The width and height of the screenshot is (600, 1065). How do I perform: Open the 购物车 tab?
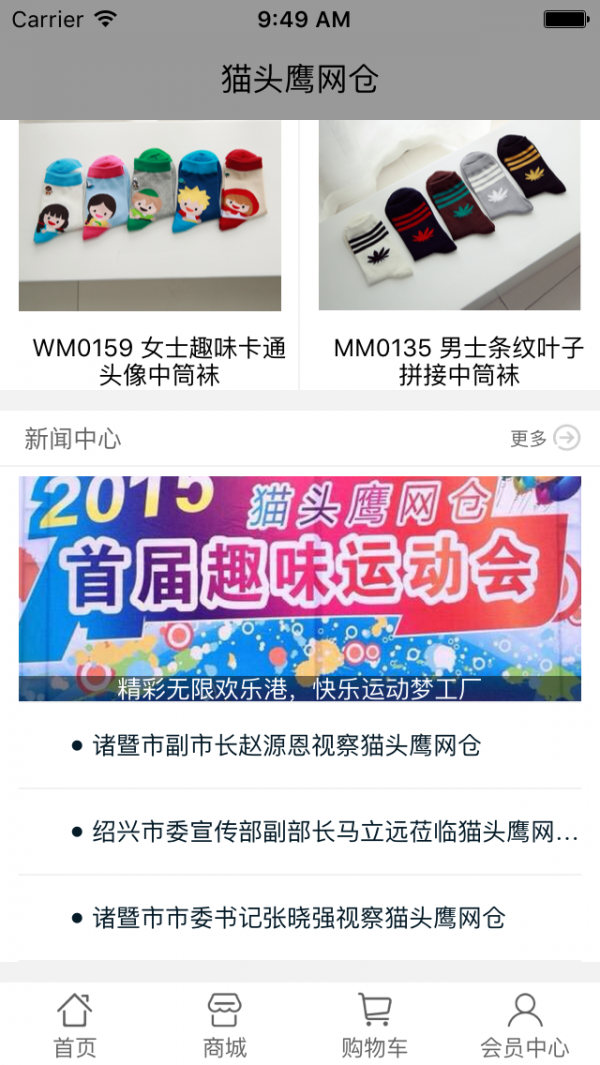(375, 1024)
